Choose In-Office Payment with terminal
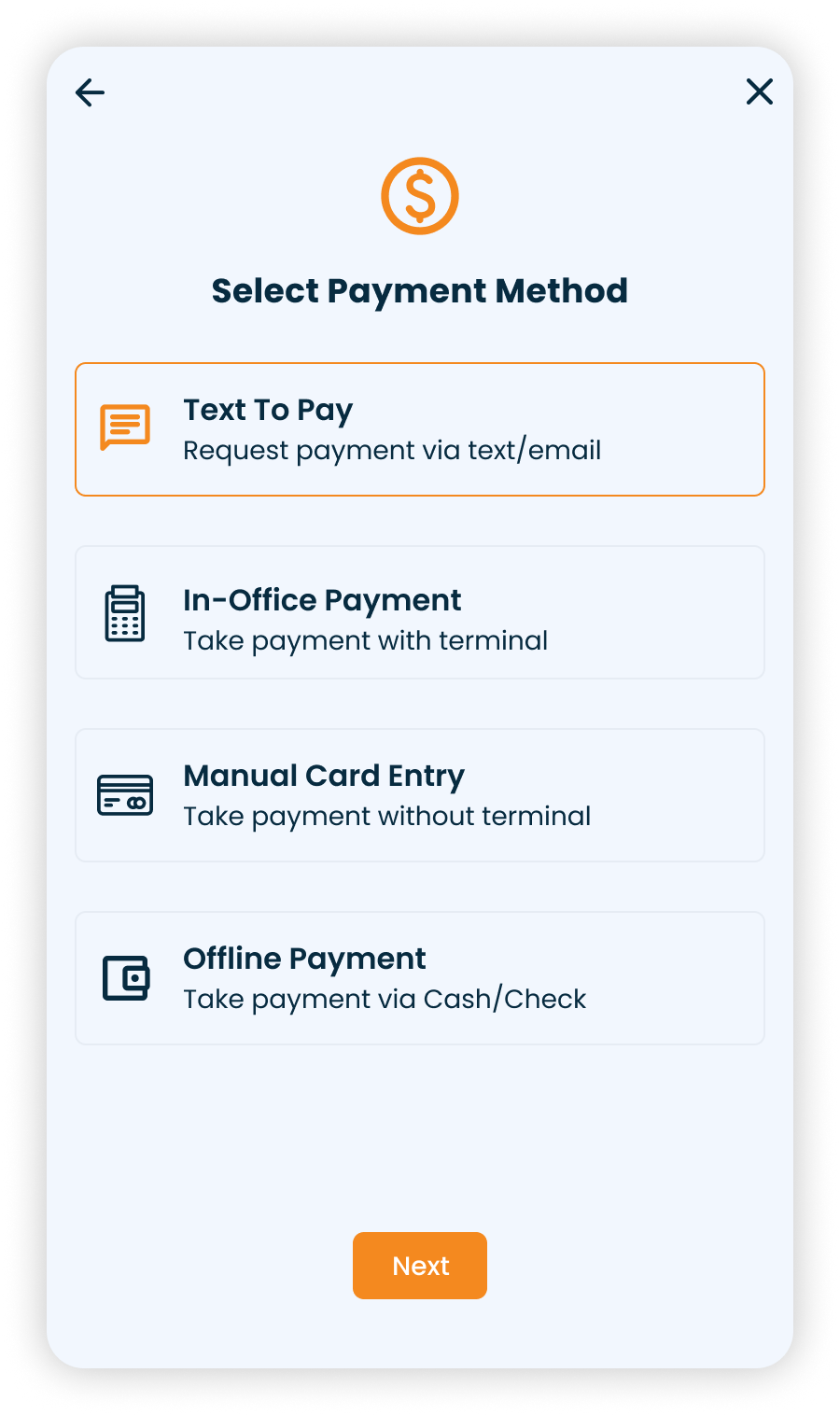The image size is (840, 1415). [x=420, y=612]
